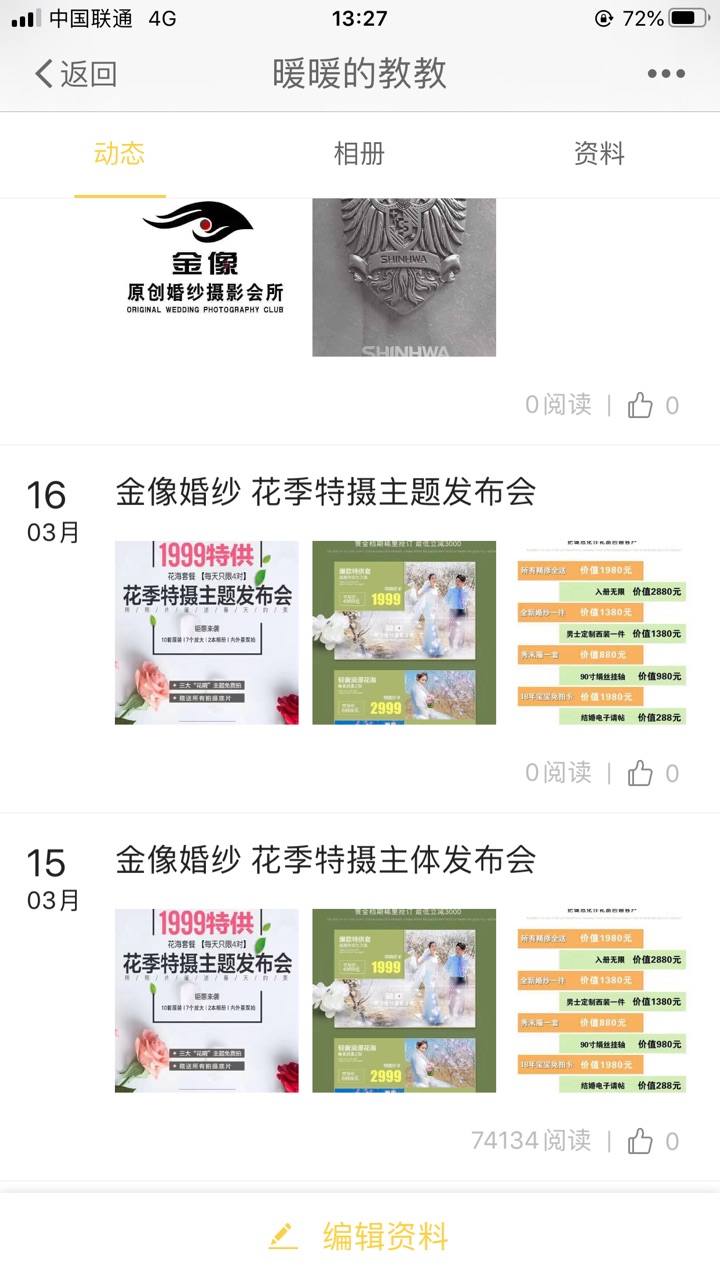Switch to the 动态 tab

tap(120, 154)
